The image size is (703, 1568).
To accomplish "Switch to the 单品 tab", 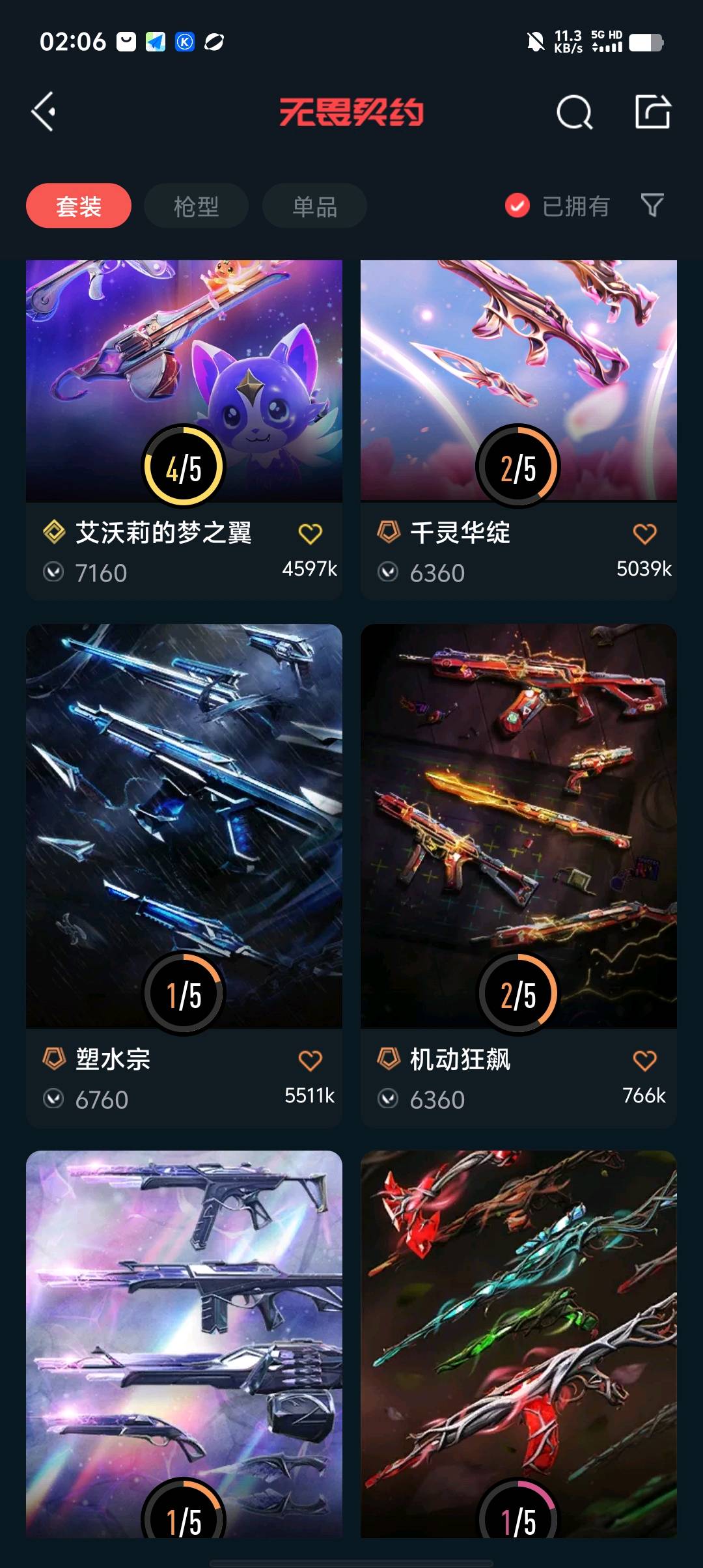I will [314, 206].
